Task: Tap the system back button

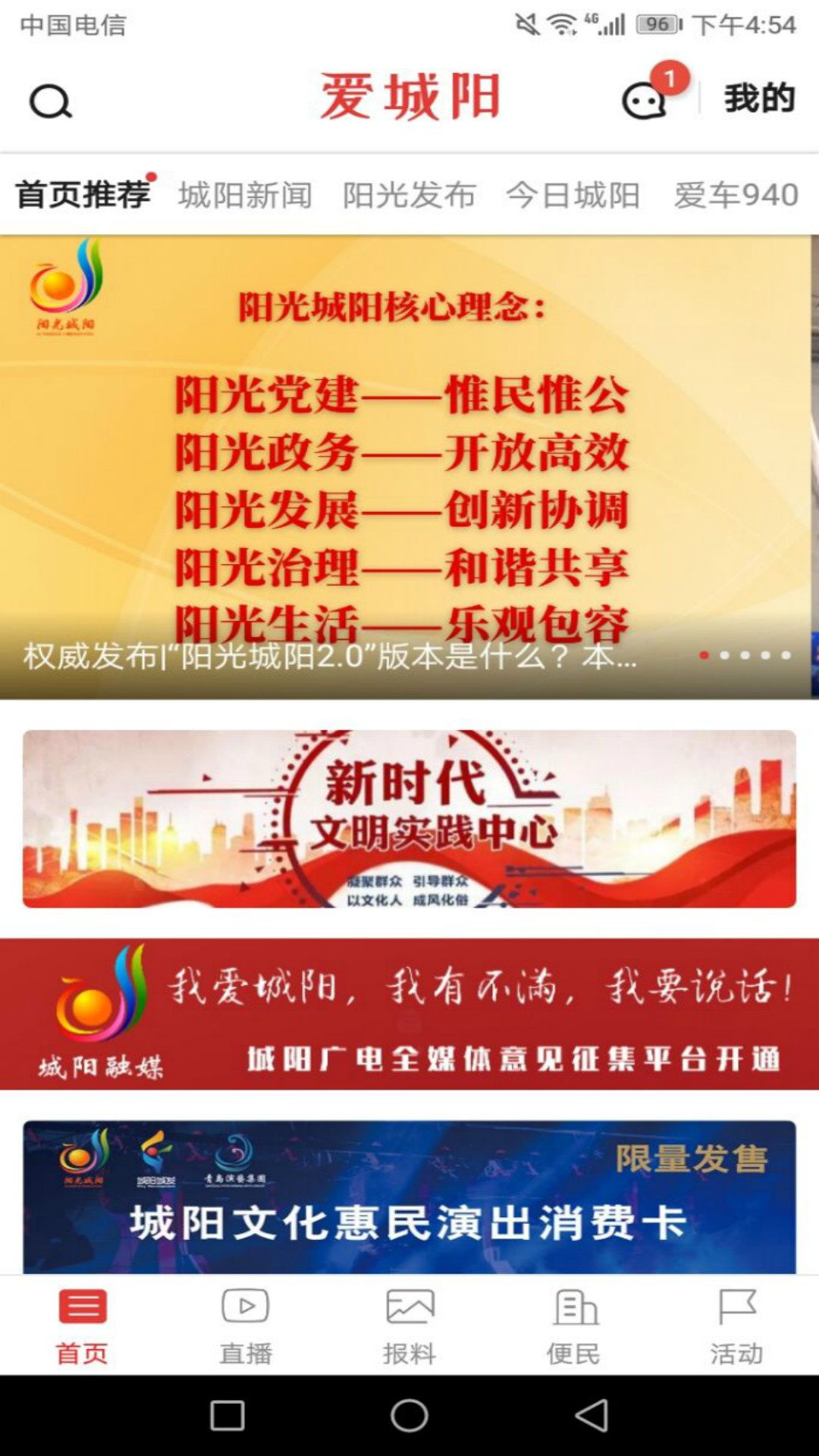Action: coord(592,1415)
